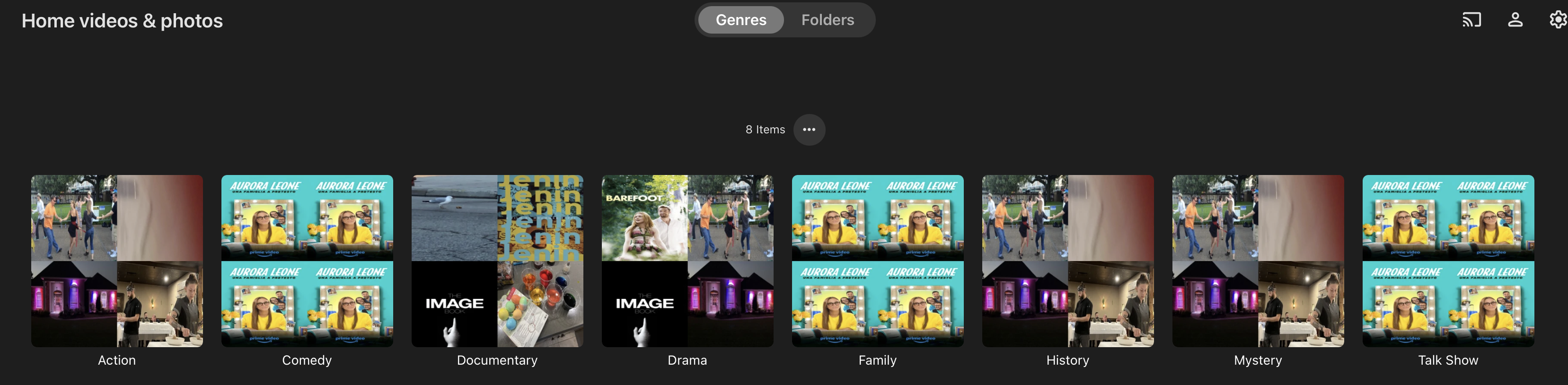
Task: Open the Talk Show genre tile
Action: [x=1448, y=261]
